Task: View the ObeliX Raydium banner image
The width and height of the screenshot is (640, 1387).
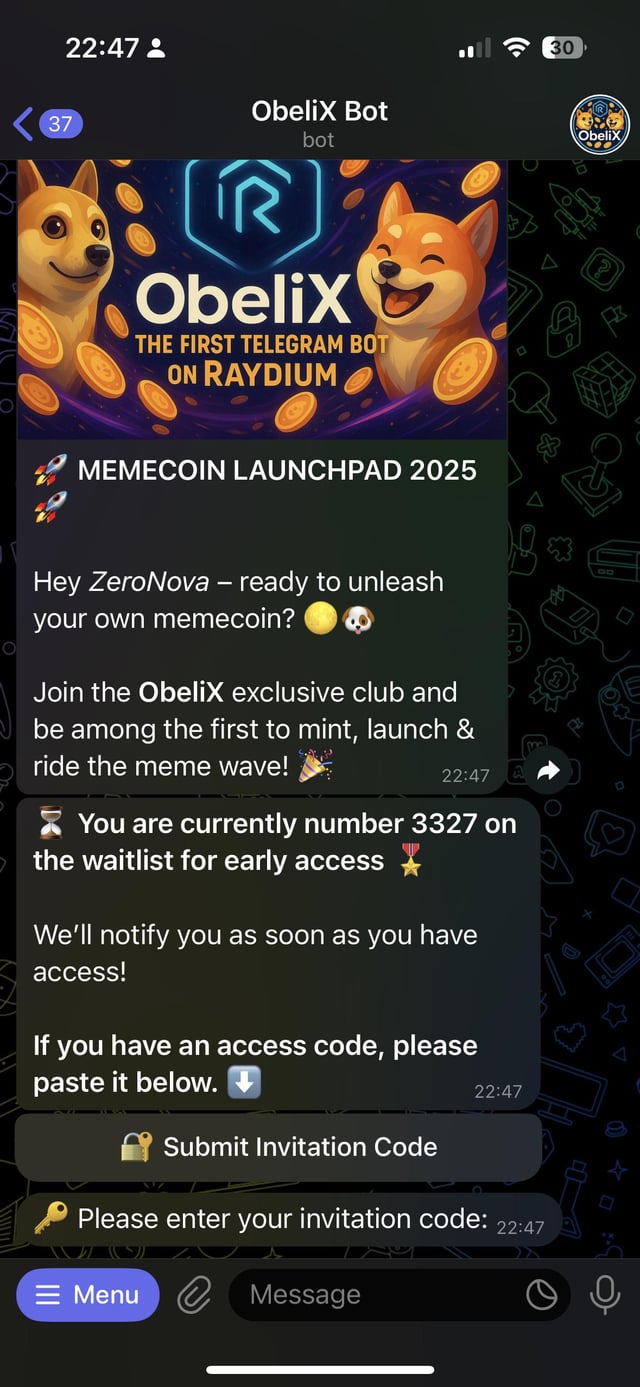Action: tap(262, 298)
